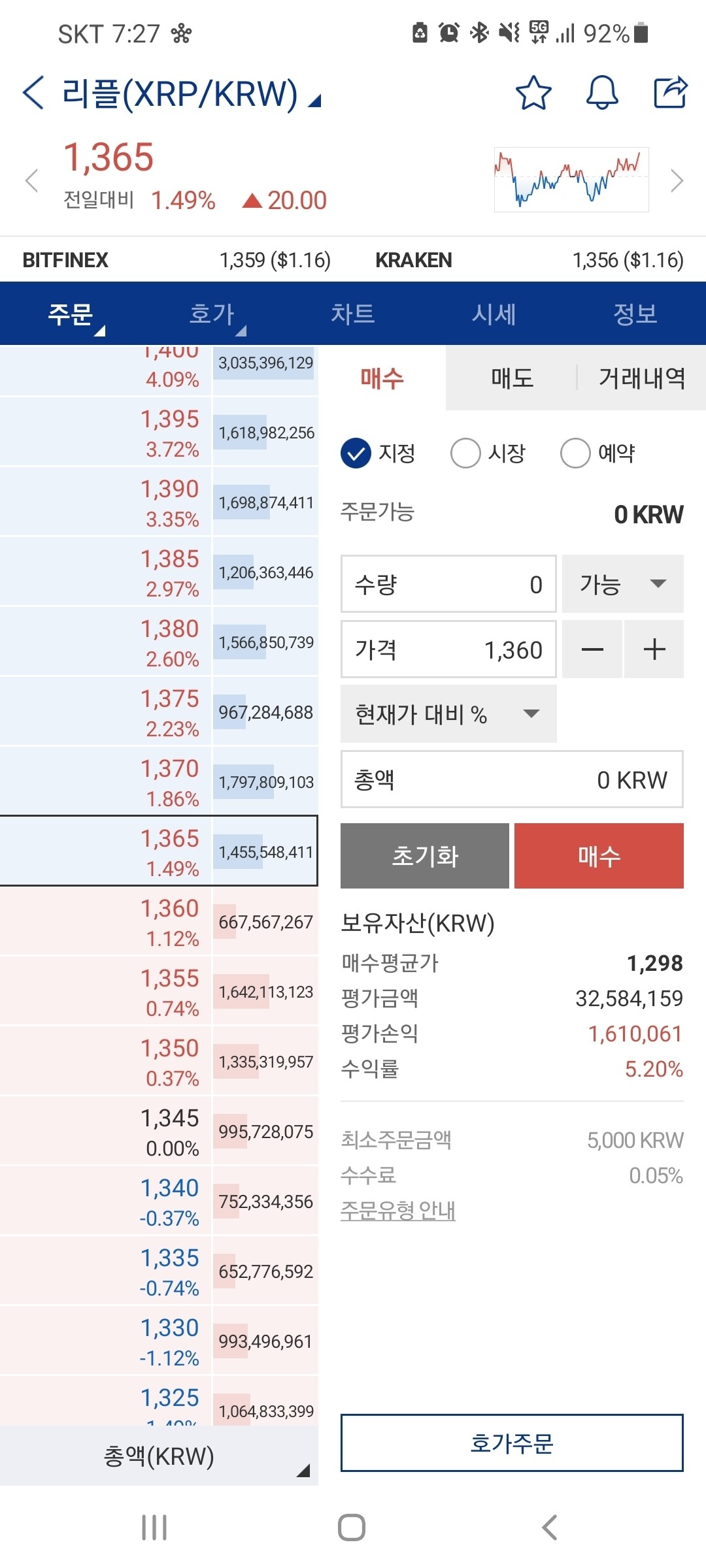This screenshot has width=706, height=1568.
Task: Select the 시장 (market) order type
Action: pos(465,452)
